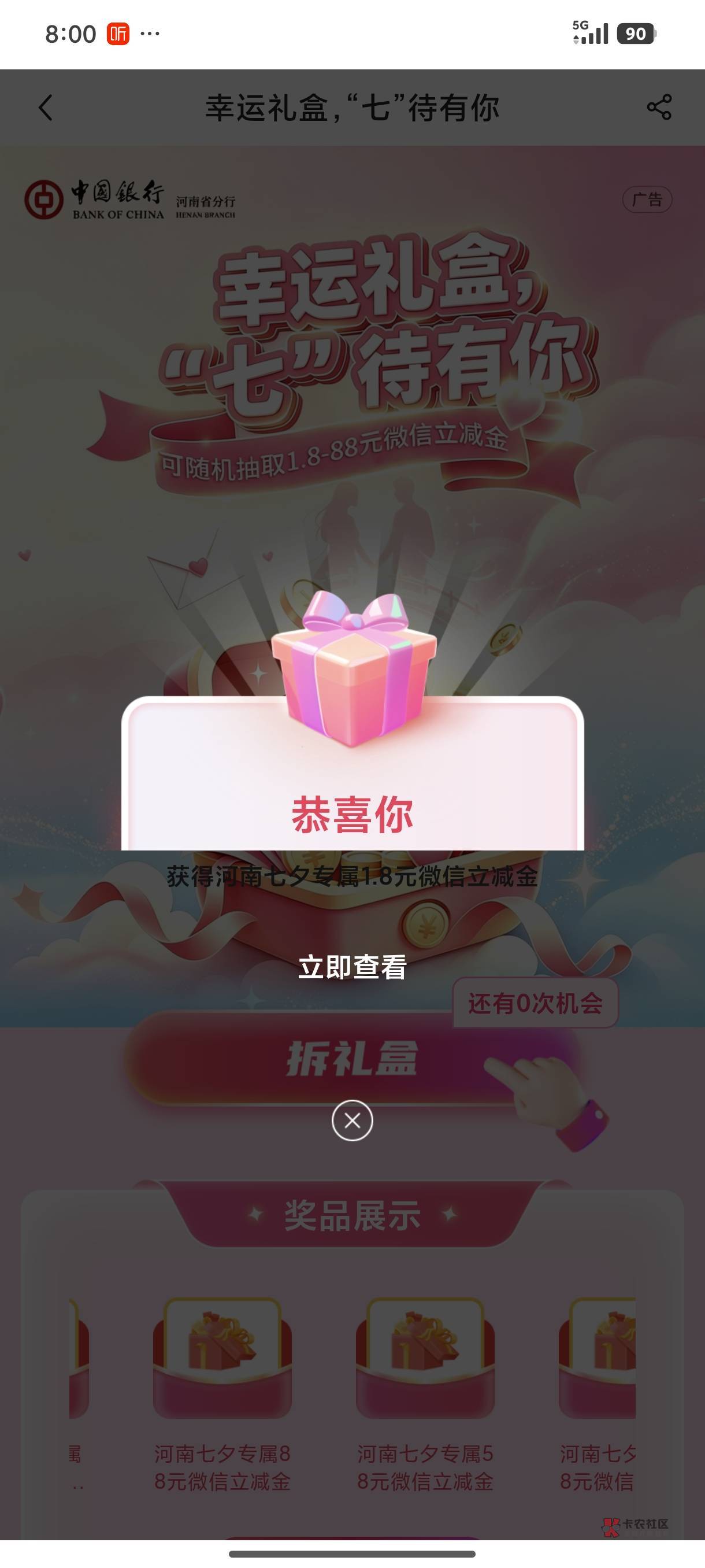Close the congratulation popup
This screenshot has width=705, height=1568.
coord(352,1120)
